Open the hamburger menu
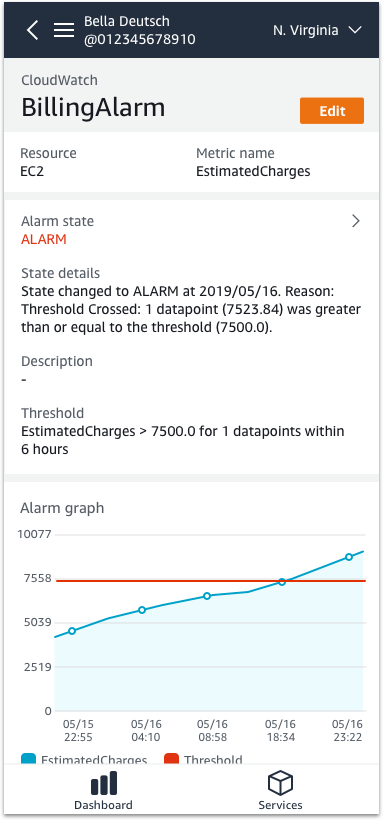383x820 pixels. coord(64,30)
